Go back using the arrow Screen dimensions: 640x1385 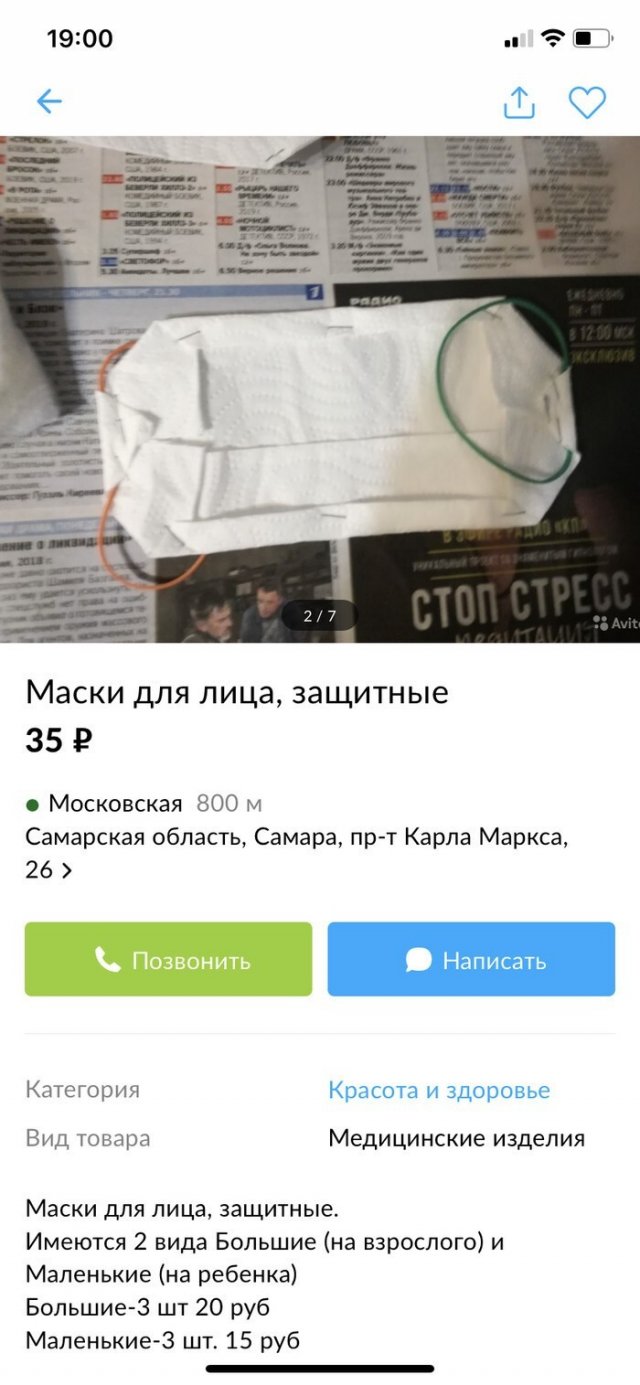coord(49,101)
